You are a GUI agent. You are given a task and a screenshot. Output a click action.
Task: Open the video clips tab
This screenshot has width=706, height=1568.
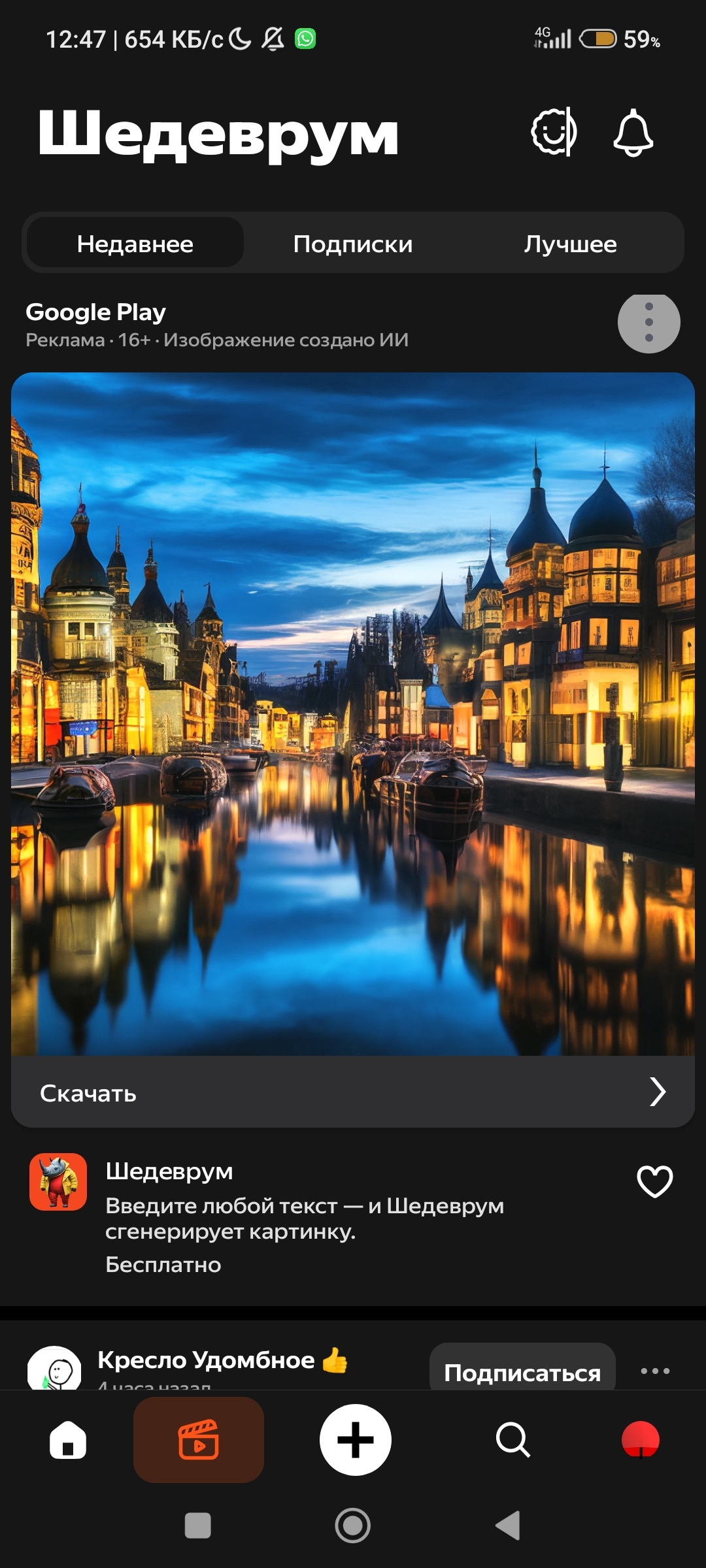199,1440
